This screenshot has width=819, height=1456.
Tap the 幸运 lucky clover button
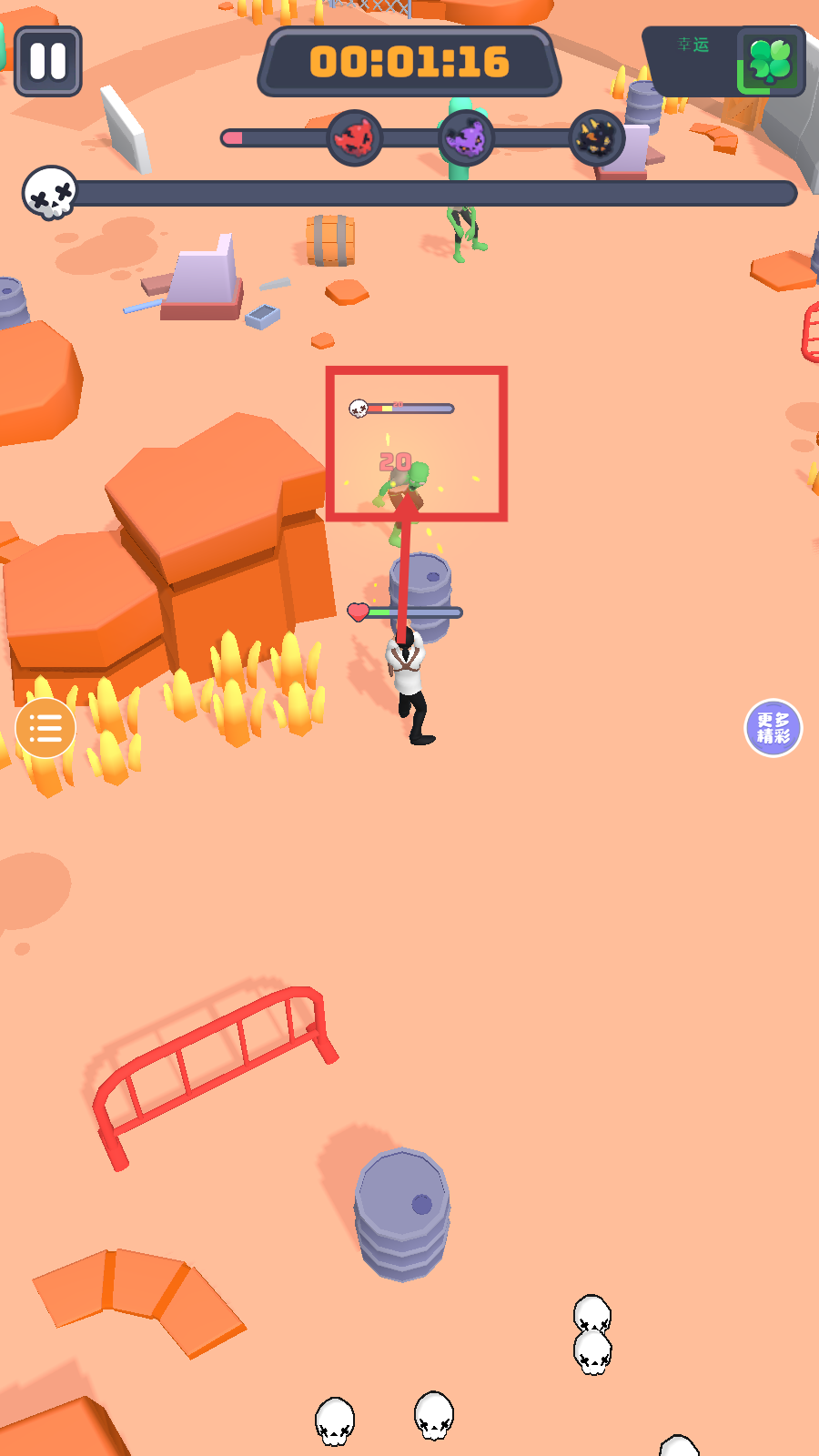770,62
